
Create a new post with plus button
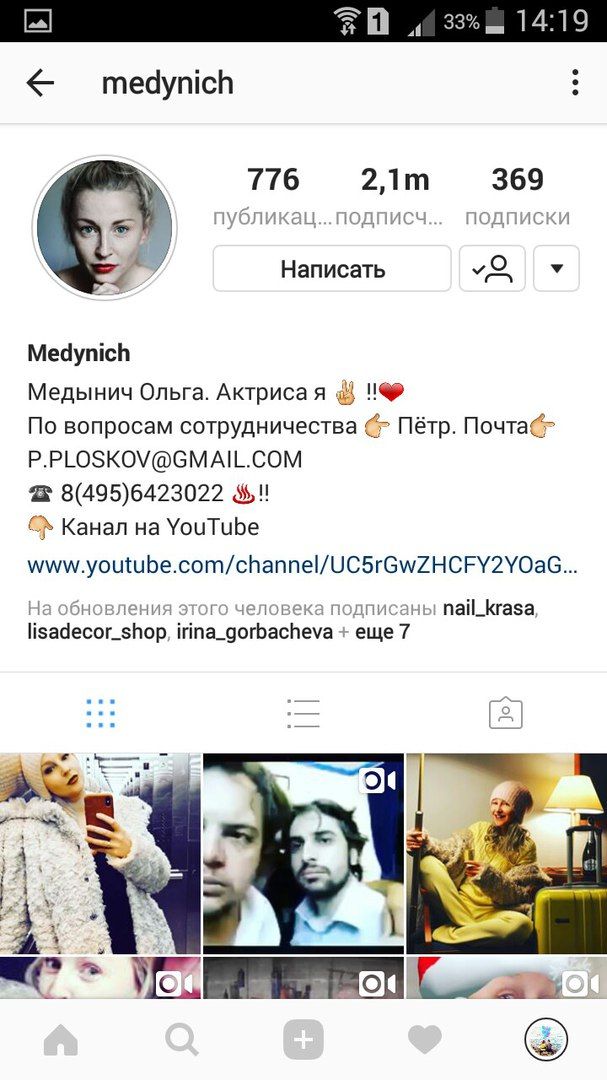303,1040
